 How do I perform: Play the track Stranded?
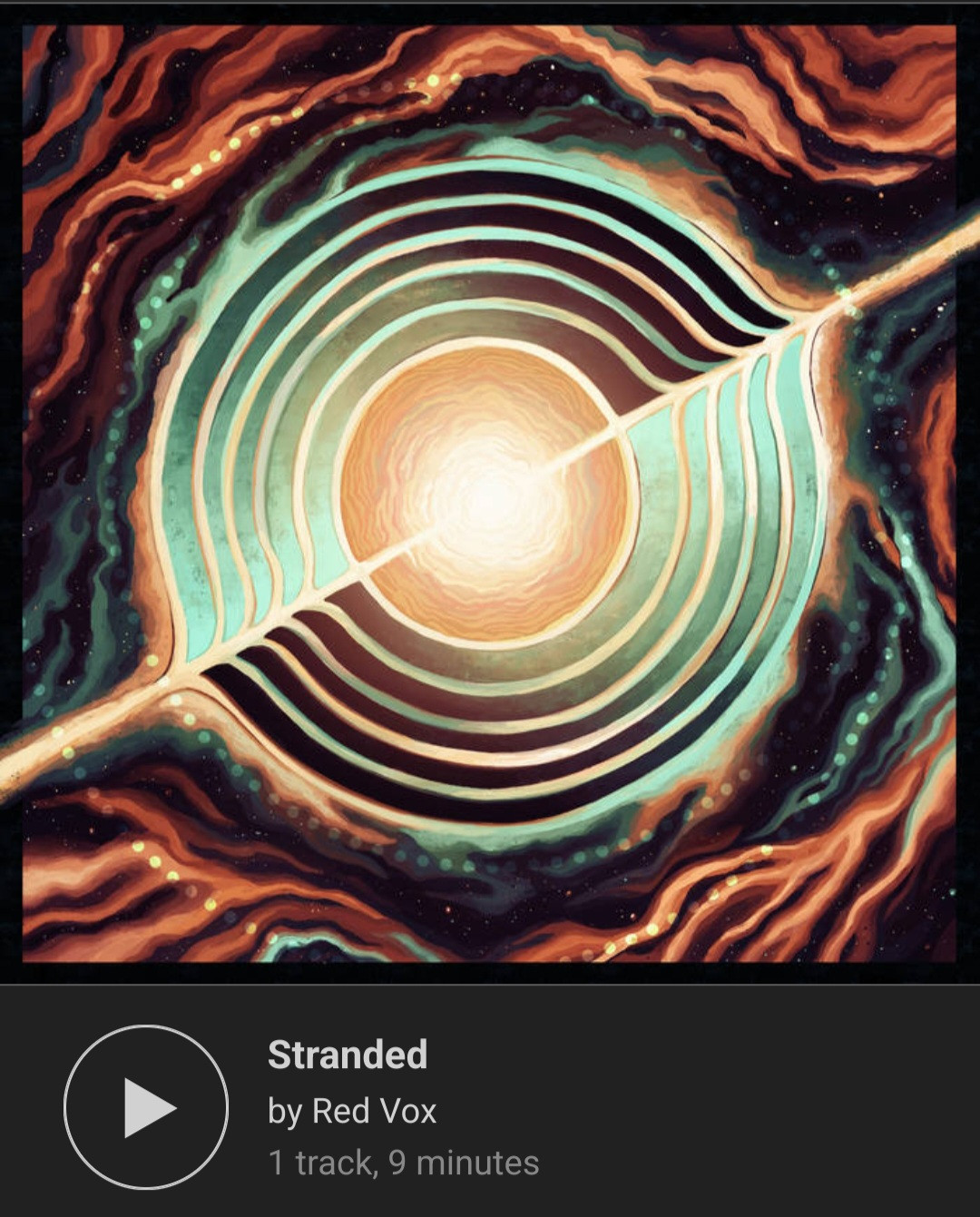pyautogui.click(x=146, y=1106)
